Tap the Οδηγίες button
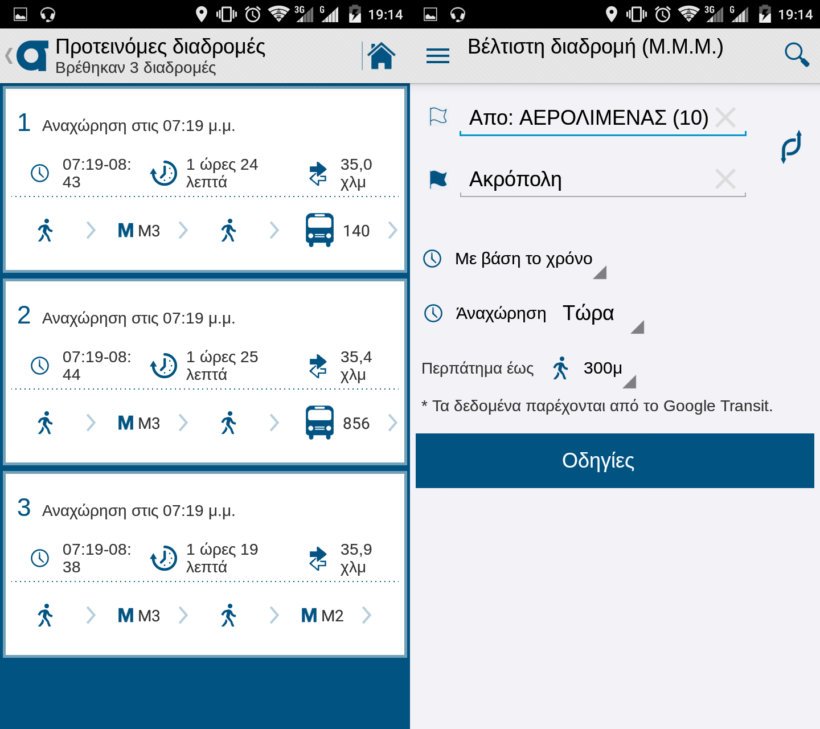The width and height of the screenshot is (820, 729). click(614, 461)
